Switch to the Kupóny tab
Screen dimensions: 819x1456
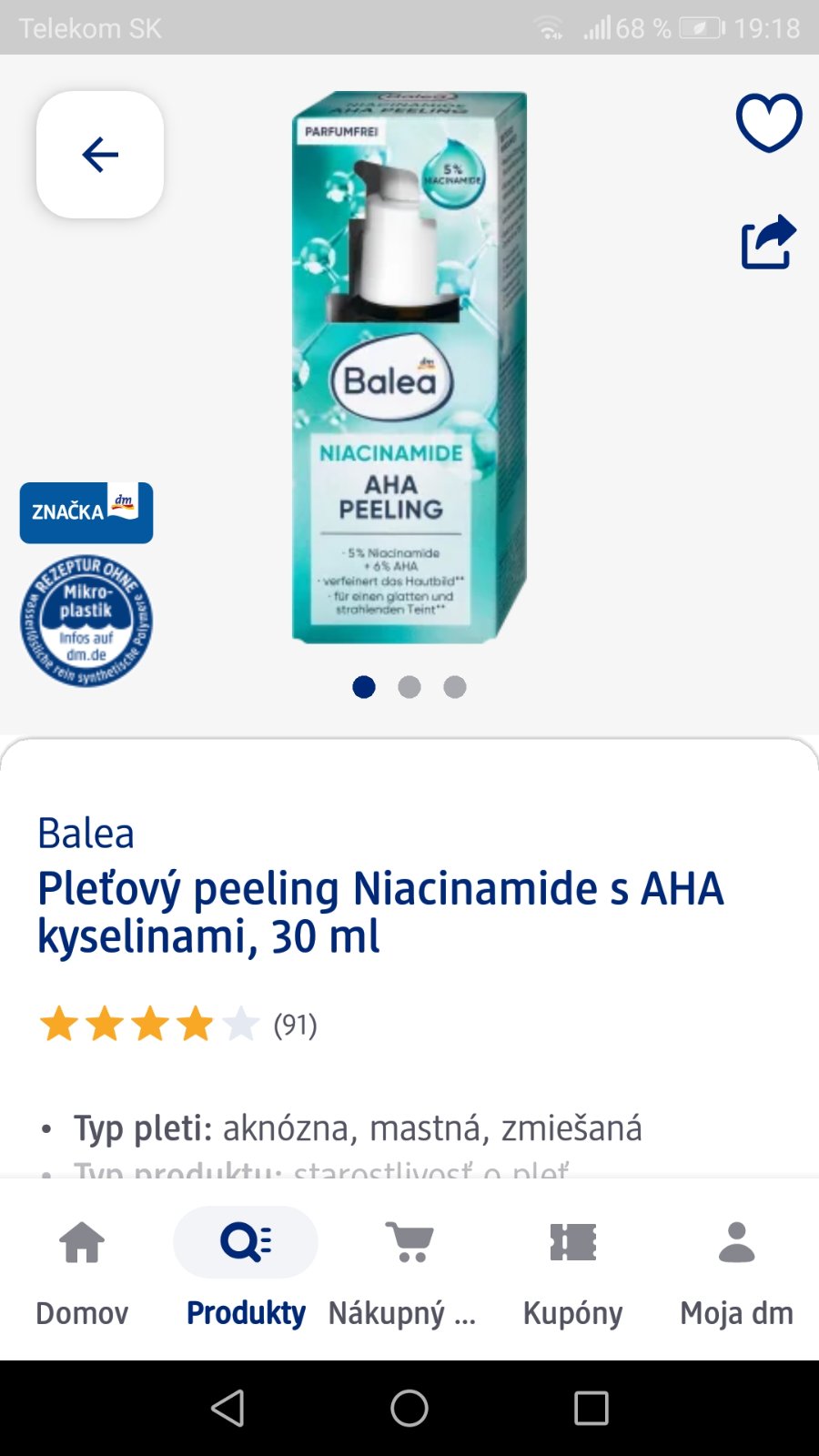572,1271
